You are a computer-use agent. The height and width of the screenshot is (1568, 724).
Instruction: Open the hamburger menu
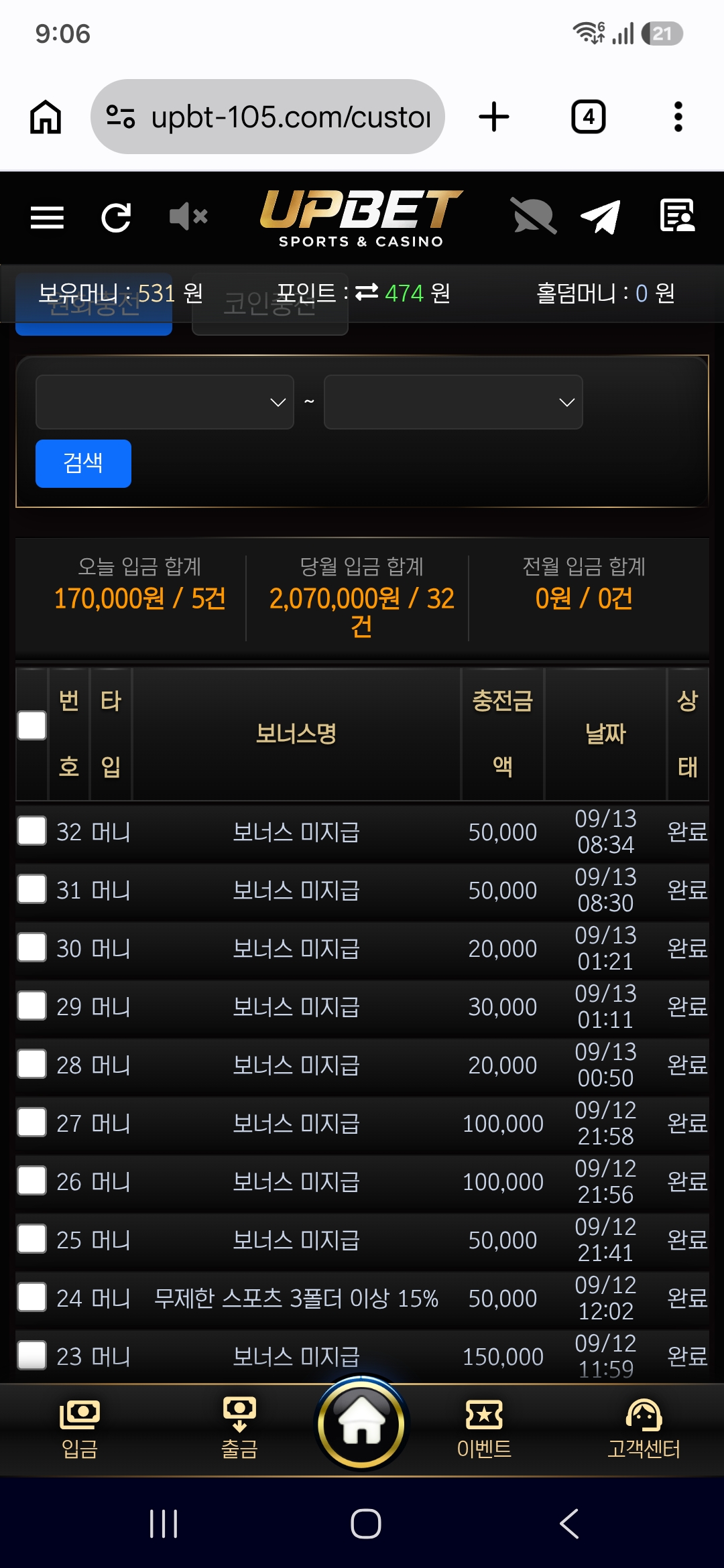coord(47,217)
